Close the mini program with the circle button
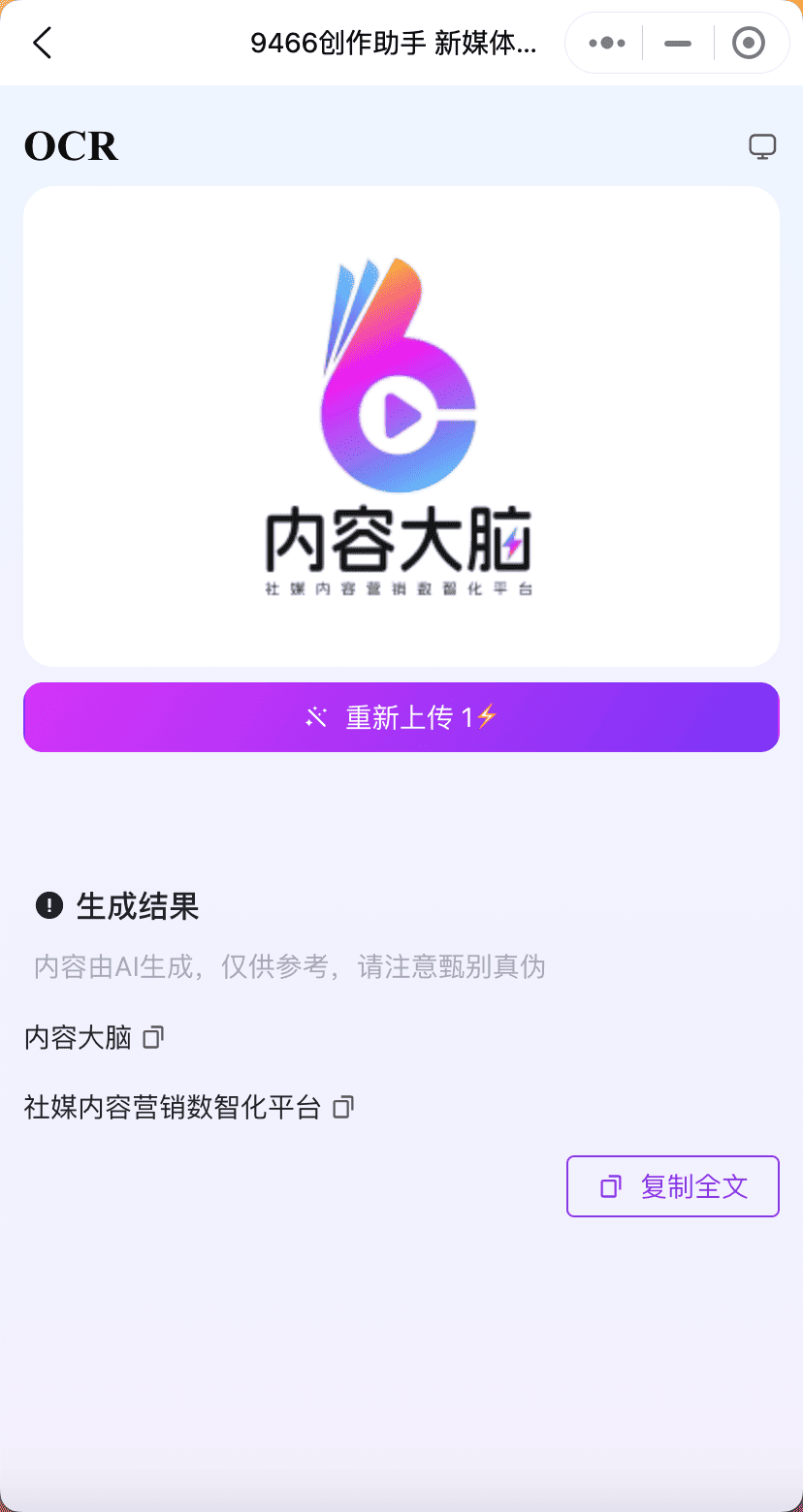Screen dimensions: 803x1512 coord(748,43)
